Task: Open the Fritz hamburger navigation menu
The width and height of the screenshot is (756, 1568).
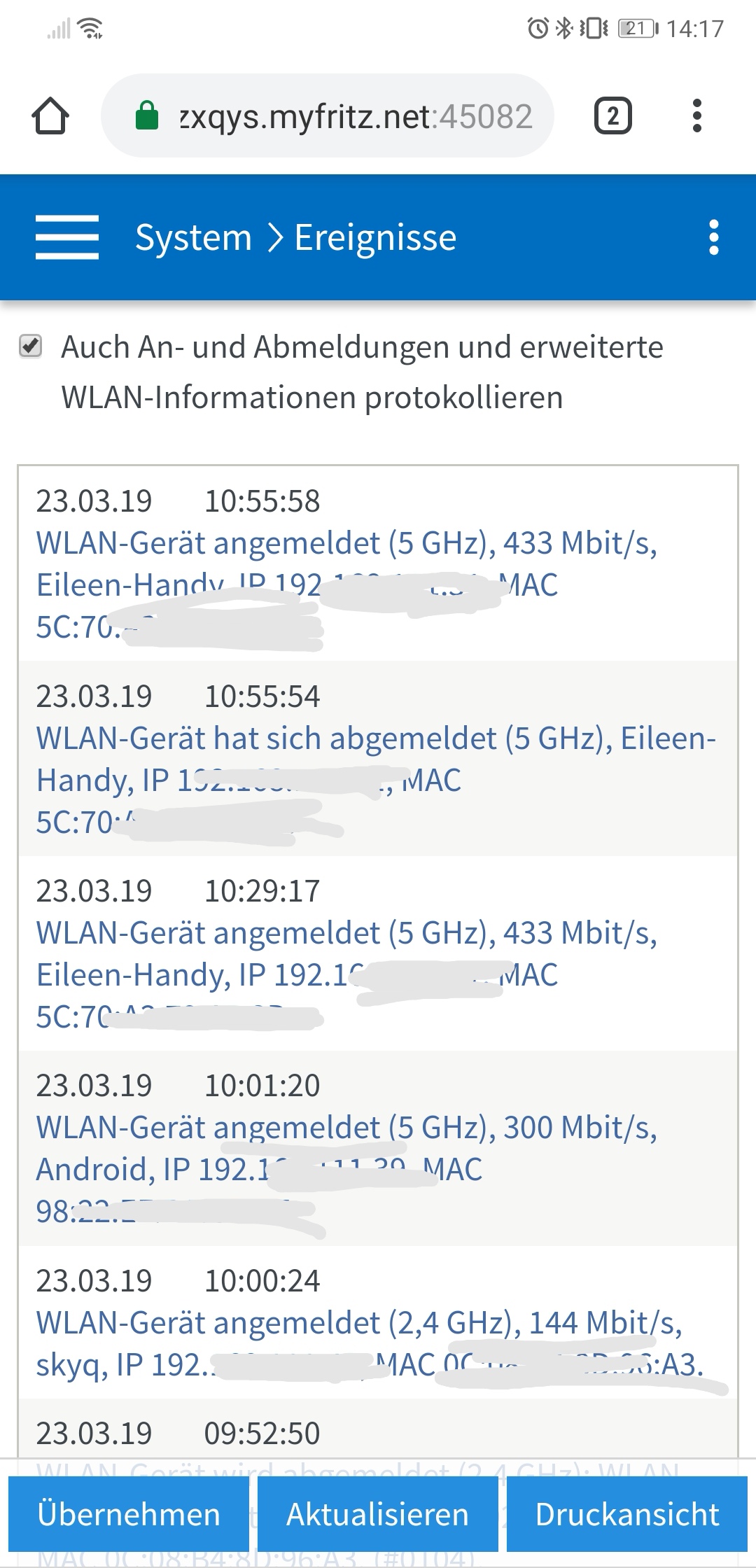Action: pyautogui.click(x=66, y=237)
